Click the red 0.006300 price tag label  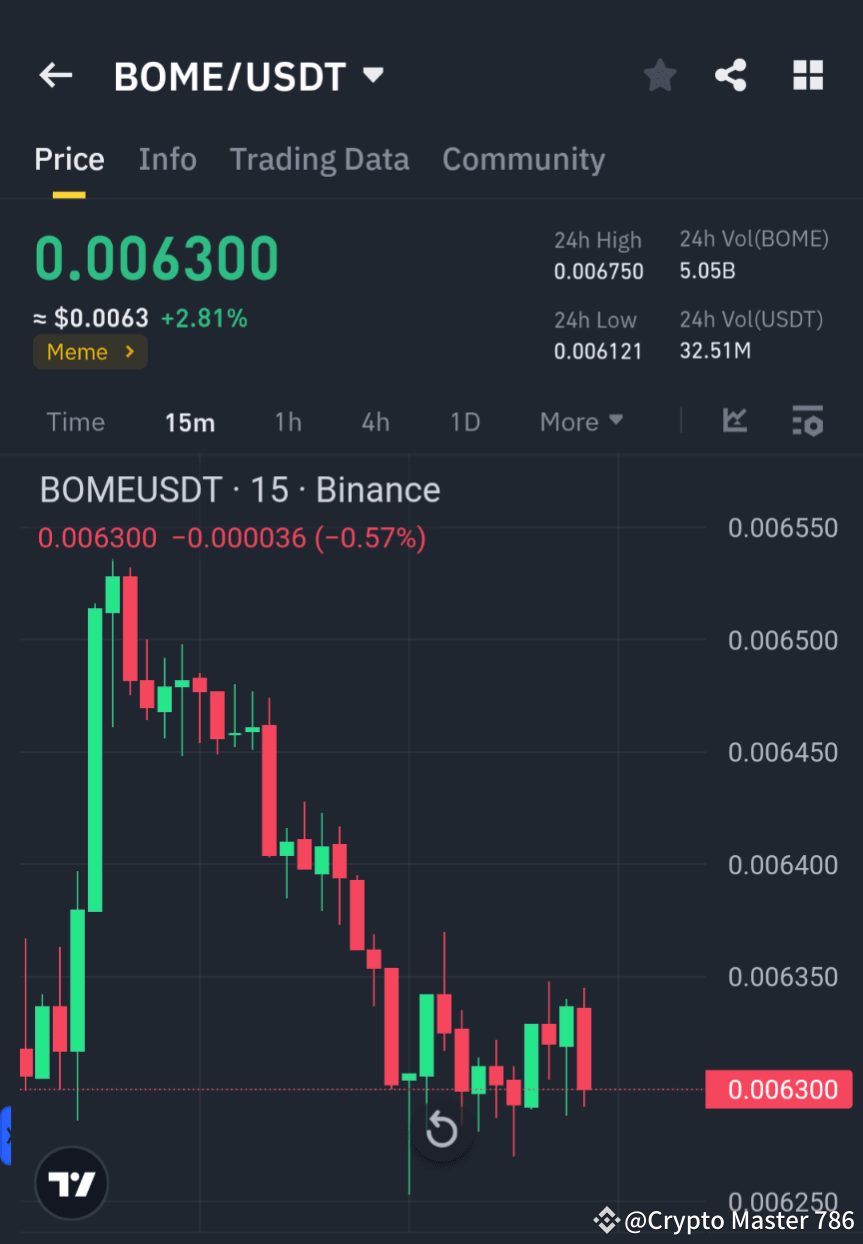coord(779,1089)
